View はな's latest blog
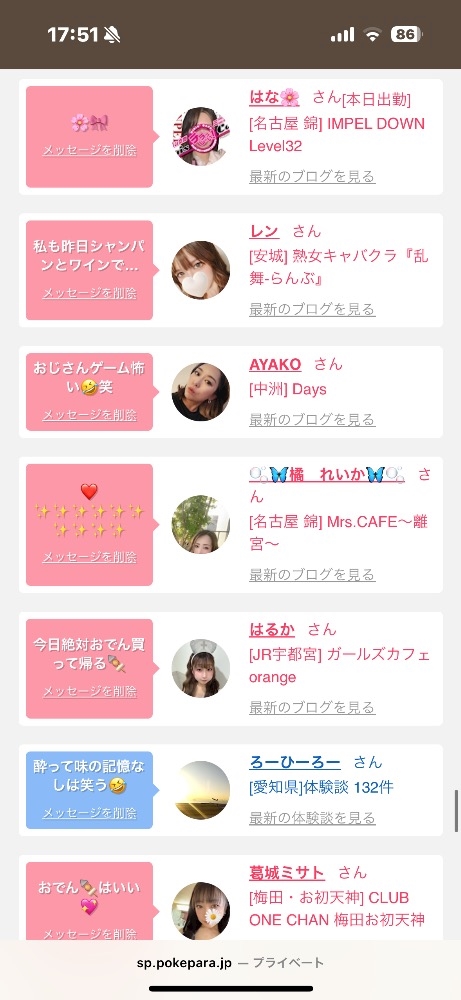Viewport: 461px width, 1000px height. (x=312, y=177)
